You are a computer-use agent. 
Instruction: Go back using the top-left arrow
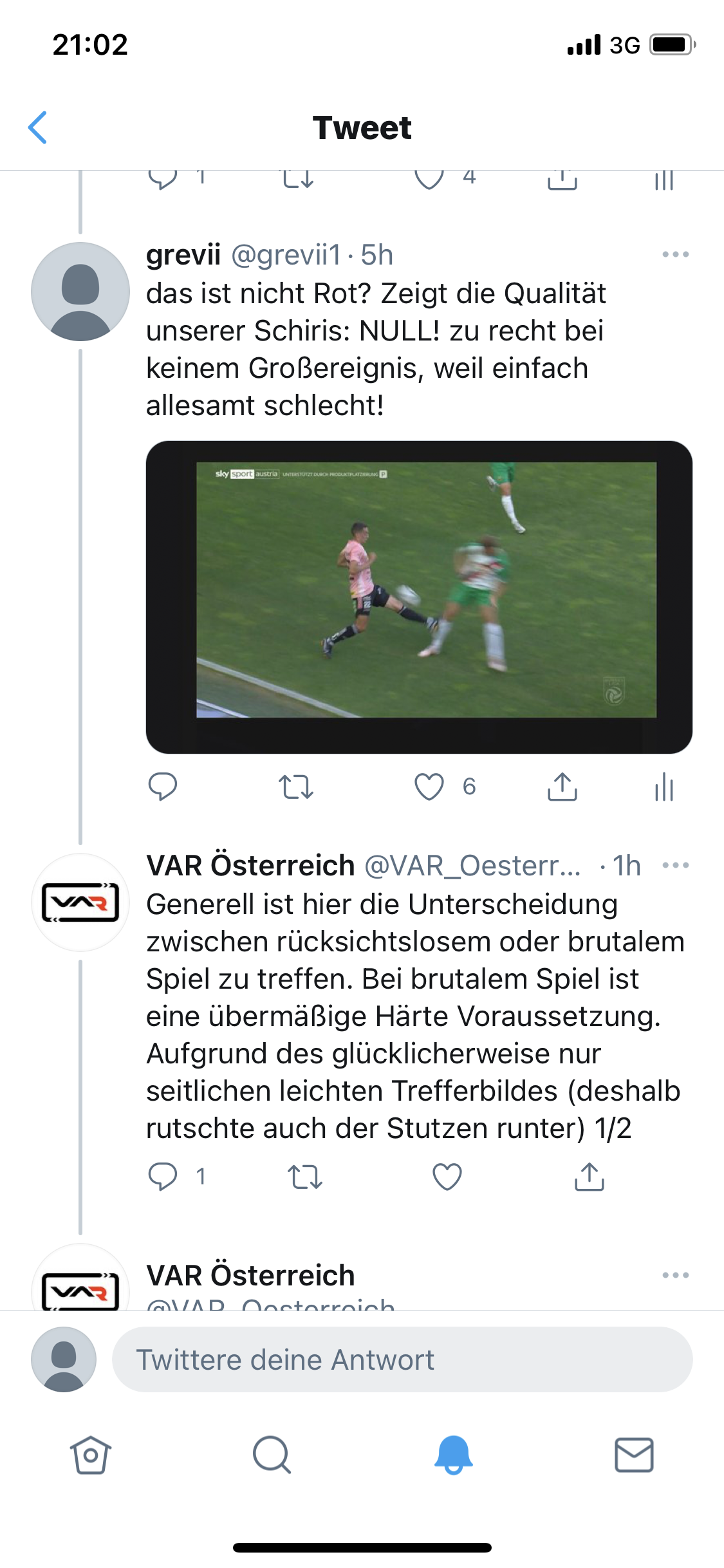pyautogui.click(x=38, y=127)
